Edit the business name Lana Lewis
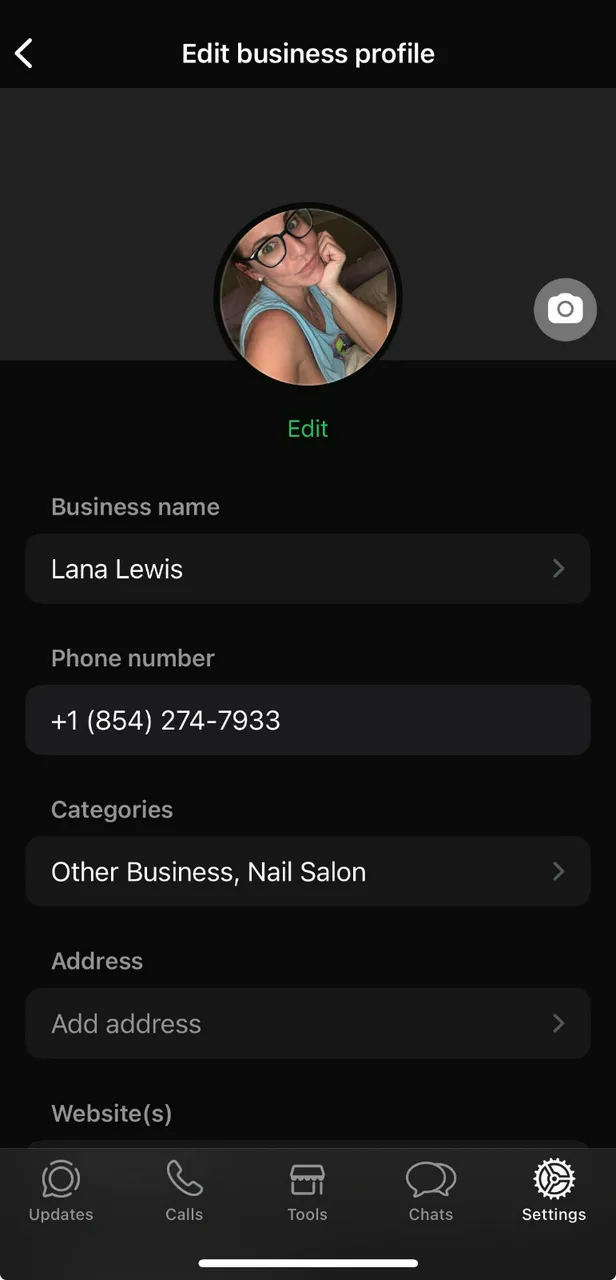The image size is (616, 1280). click(x=307, y=569)
